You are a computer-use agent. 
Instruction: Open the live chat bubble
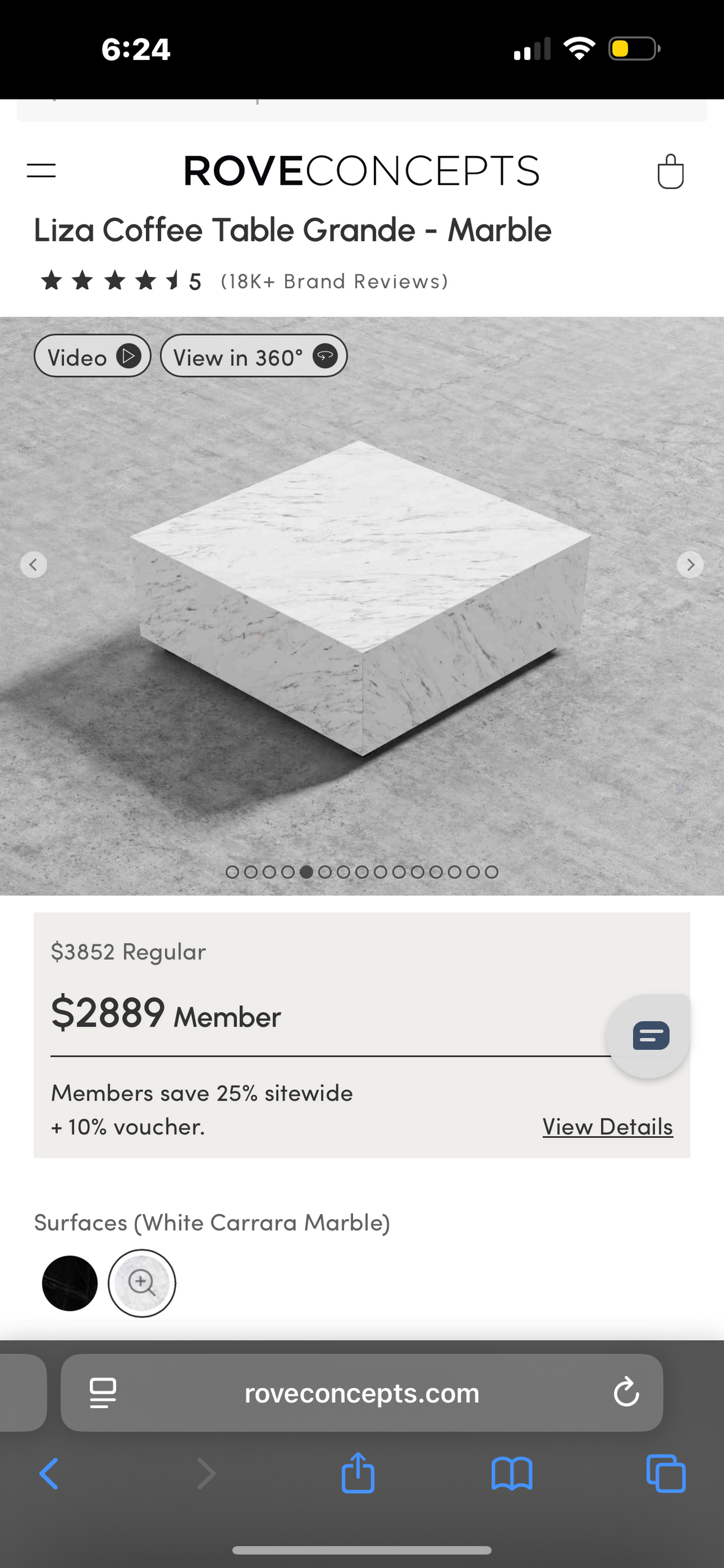[650, 1036]
